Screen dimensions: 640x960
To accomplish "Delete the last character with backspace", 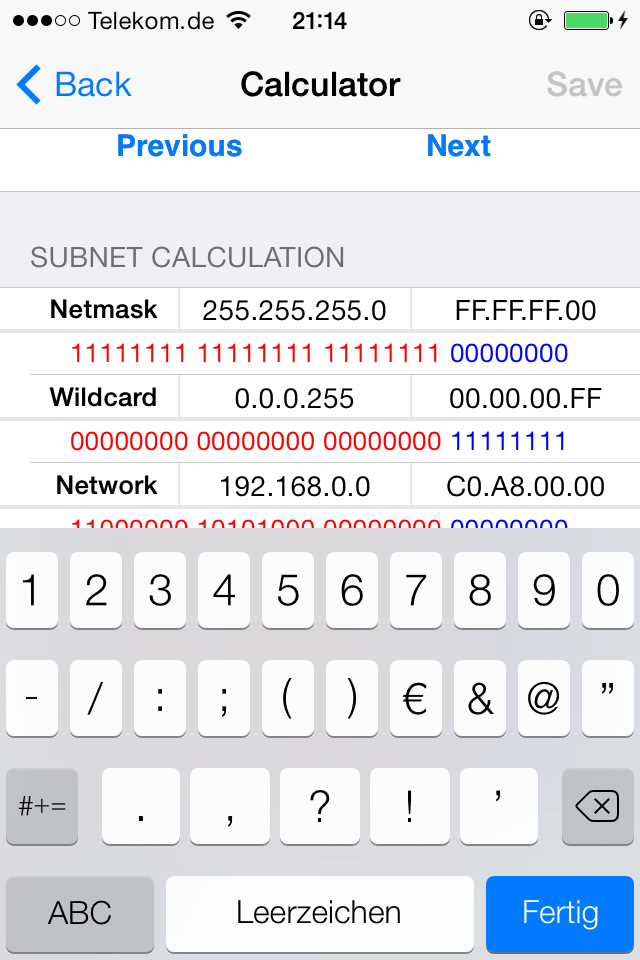I will [x=598, y=806].
